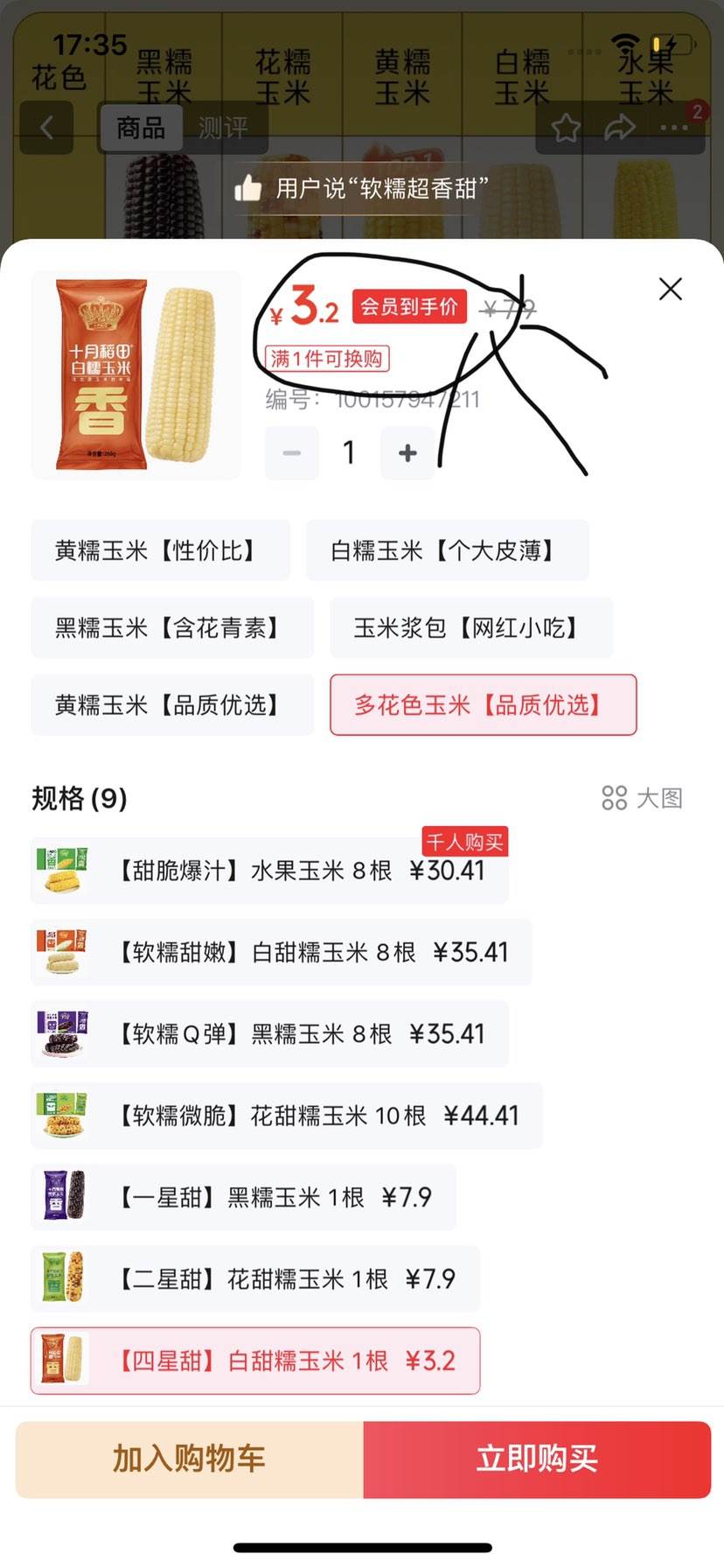Tap the thumbs-up icon beside 用户说 review
Image resolution: width=724 pixels, height=1568 pixels.
click(x=246, y=187)
